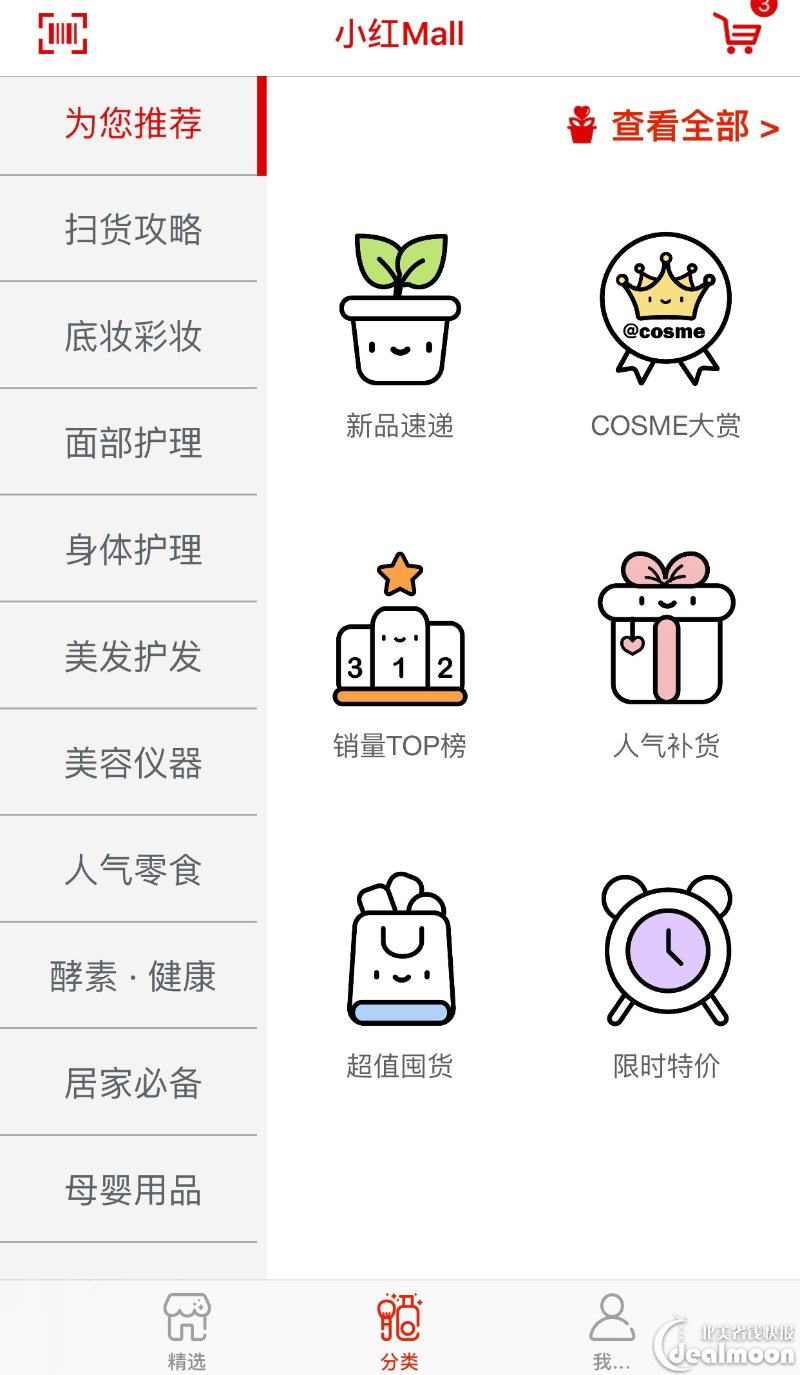Image resolution: width=800 pixels, height=1375 pixels.
Task: Select the 母婴用品 category
Action: coord(133,1190)
